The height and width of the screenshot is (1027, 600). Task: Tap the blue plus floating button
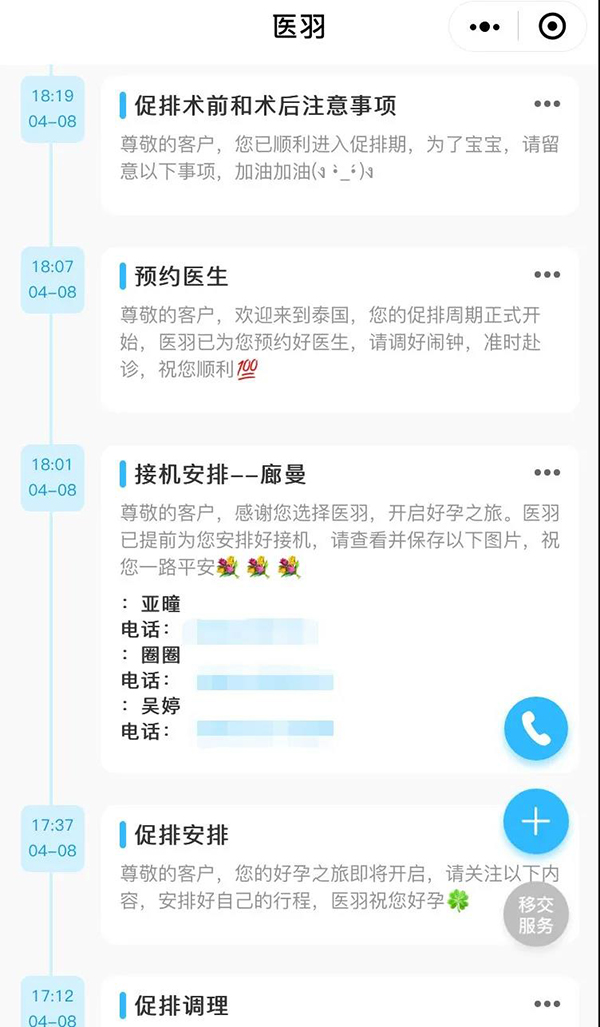(x=536, y=822)
